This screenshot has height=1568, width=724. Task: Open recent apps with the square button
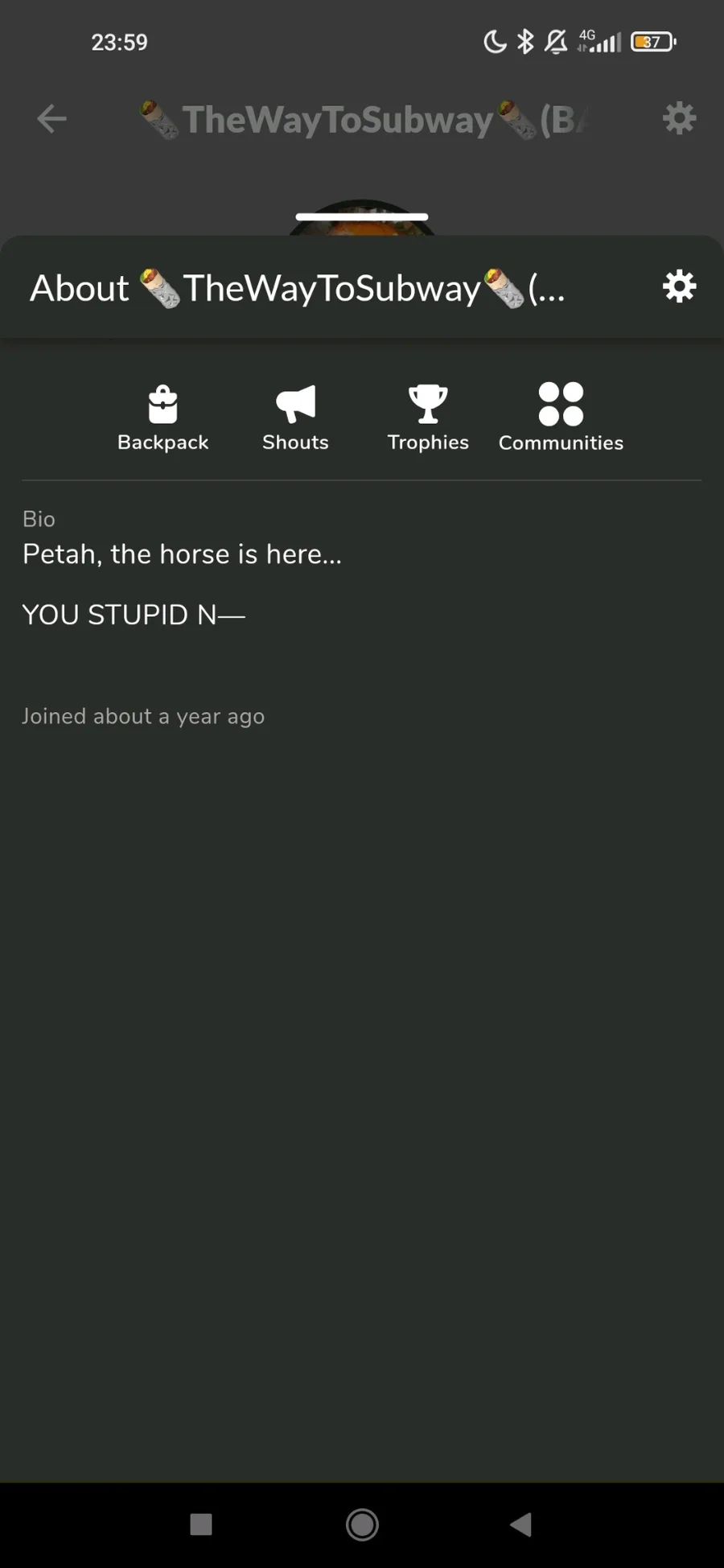201,1524
